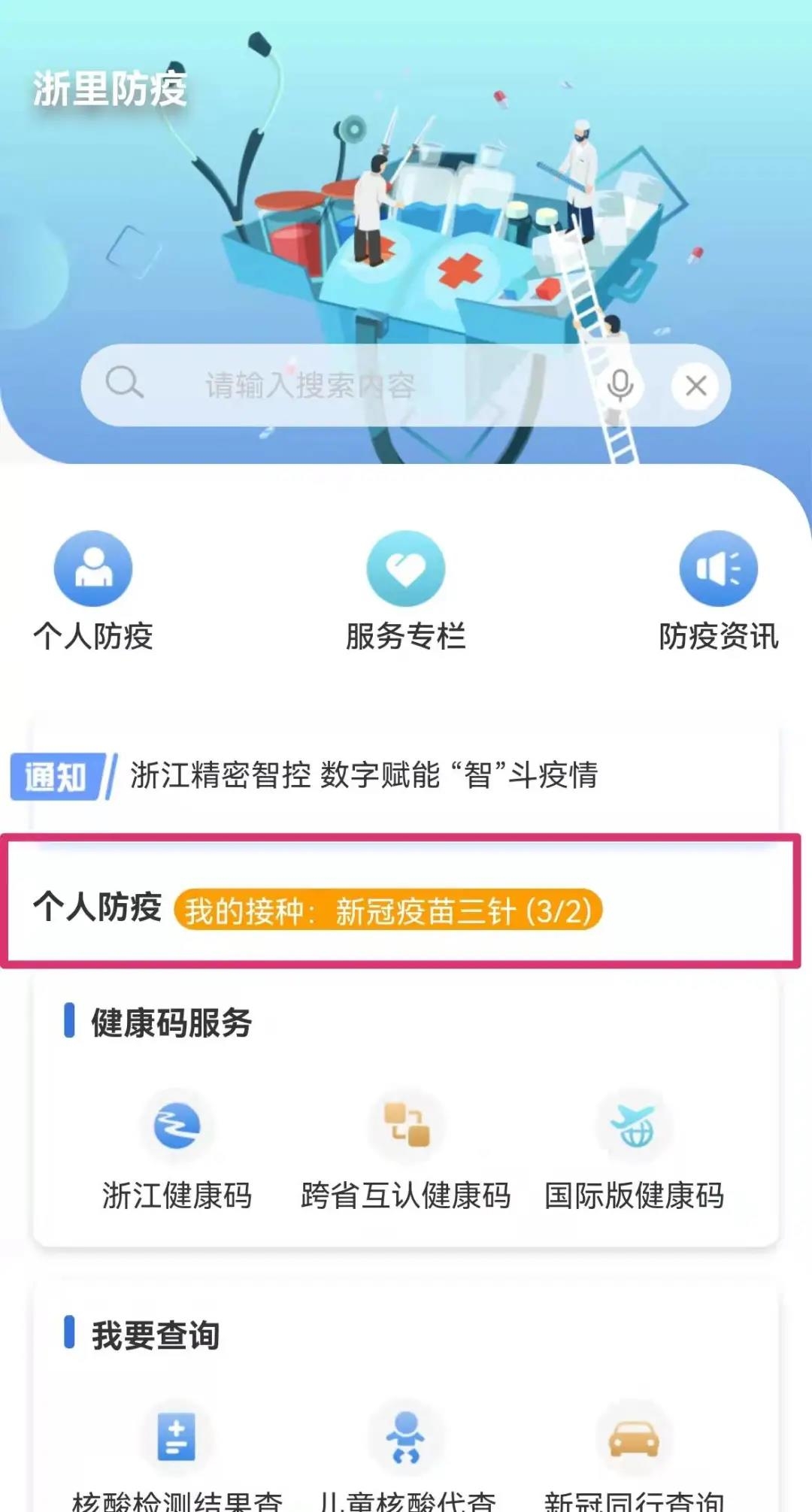Open 我的接种 新冠疫苗三针 badge
The image size is (812, 1512).
[388, 911]
